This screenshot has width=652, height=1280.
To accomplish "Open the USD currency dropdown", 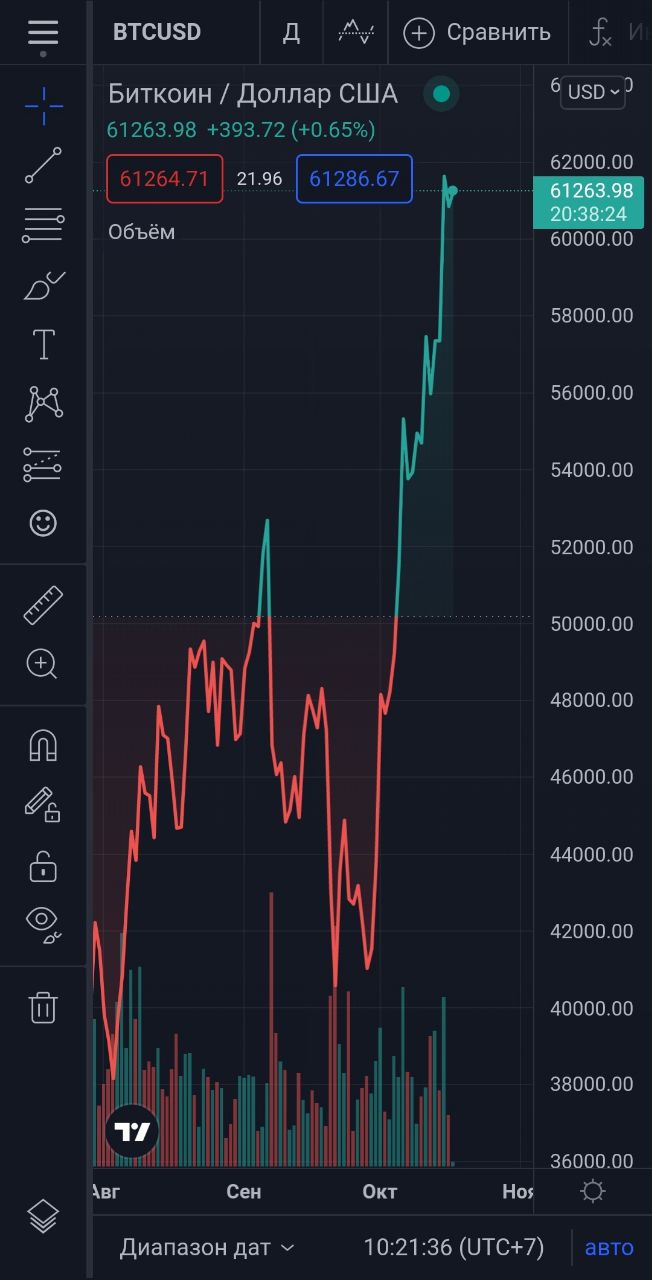I will (593, 92).
